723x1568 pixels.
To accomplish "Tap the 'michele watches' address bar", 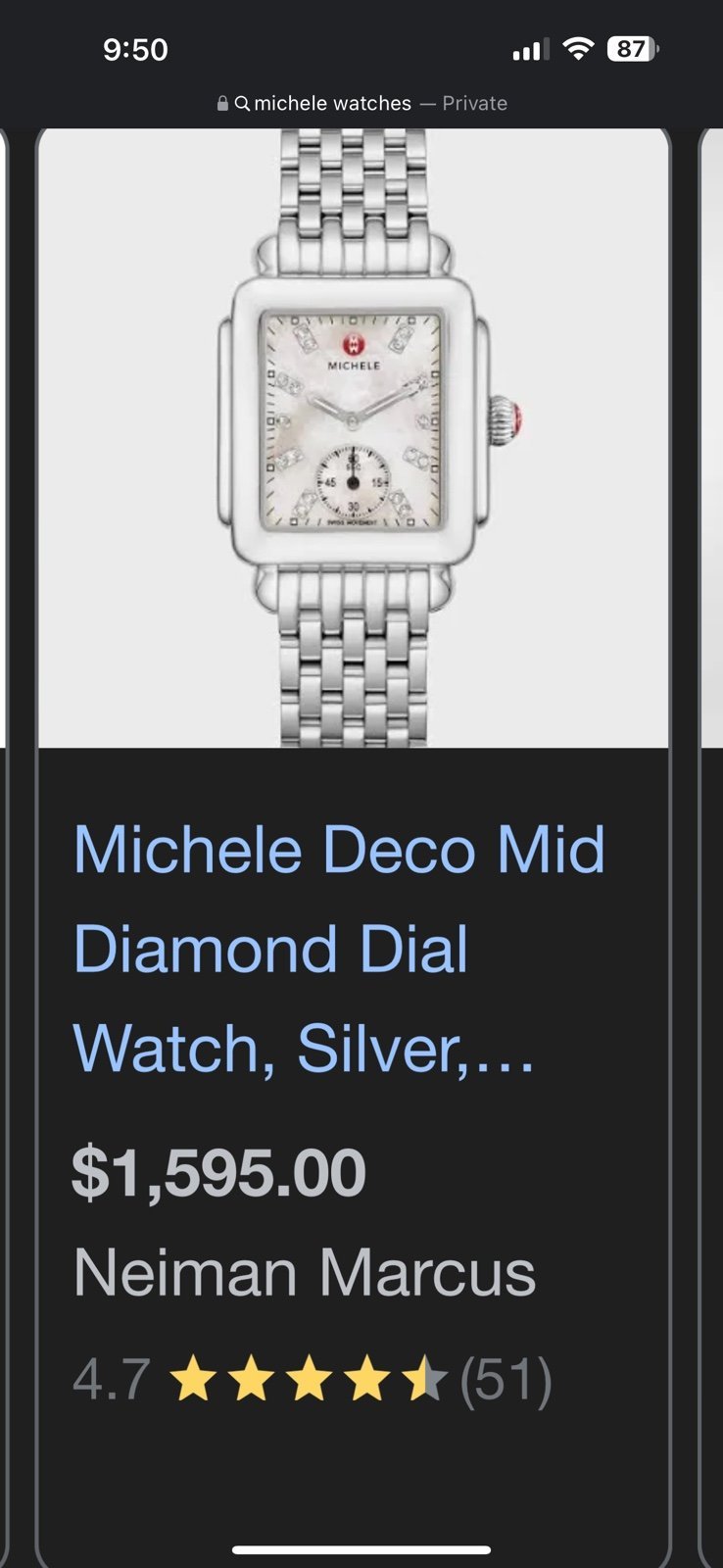I will [361, 103].
